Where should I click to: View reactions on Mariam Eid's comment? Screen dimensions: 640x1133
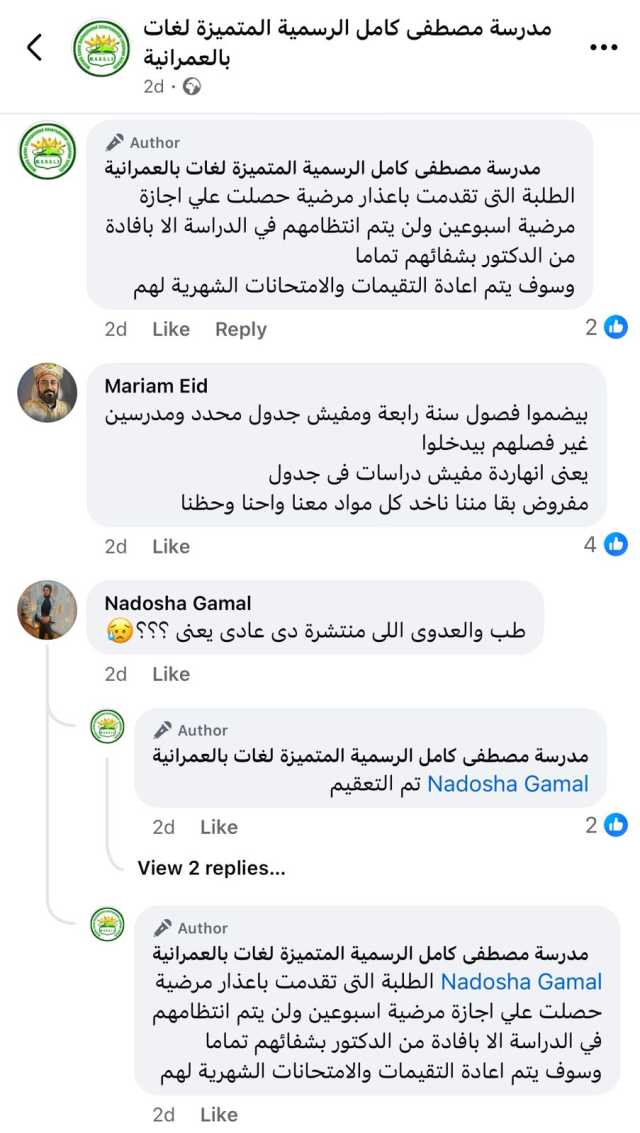click(606, 545)
